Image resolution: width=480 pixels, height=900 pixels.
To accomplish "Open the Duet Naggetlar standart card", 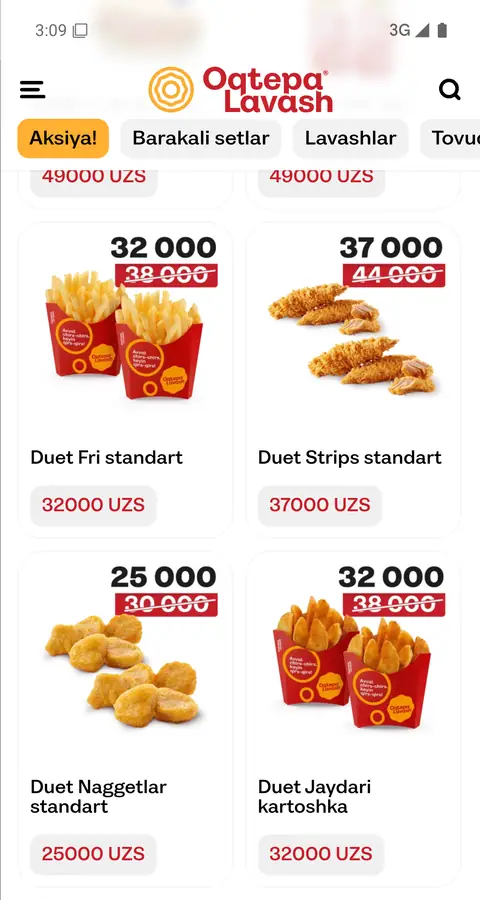I will [125, 719].
